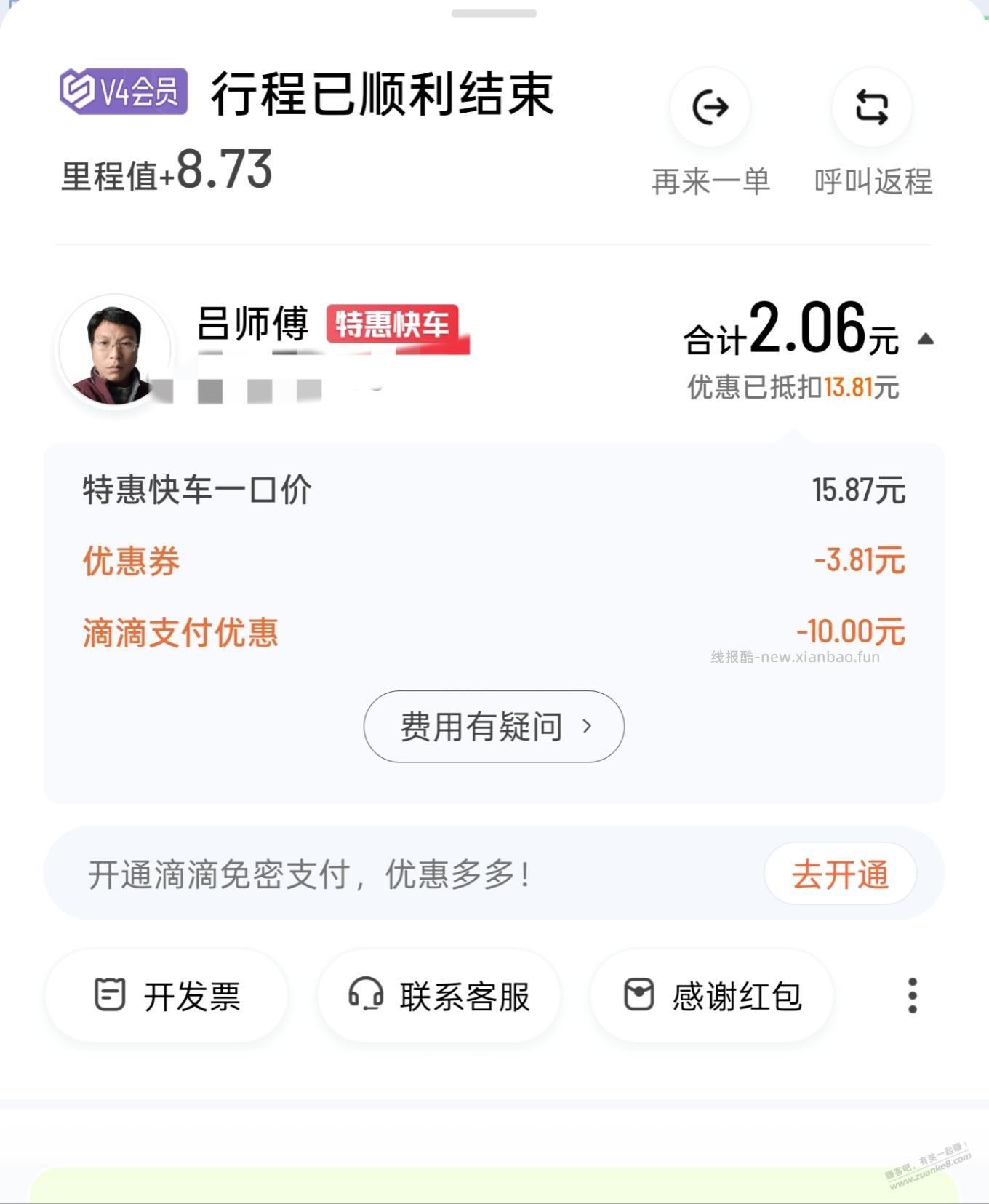Expand the 费用有疑问 fee question section
The image size is (989, 1204).
[x=493, y=726]
